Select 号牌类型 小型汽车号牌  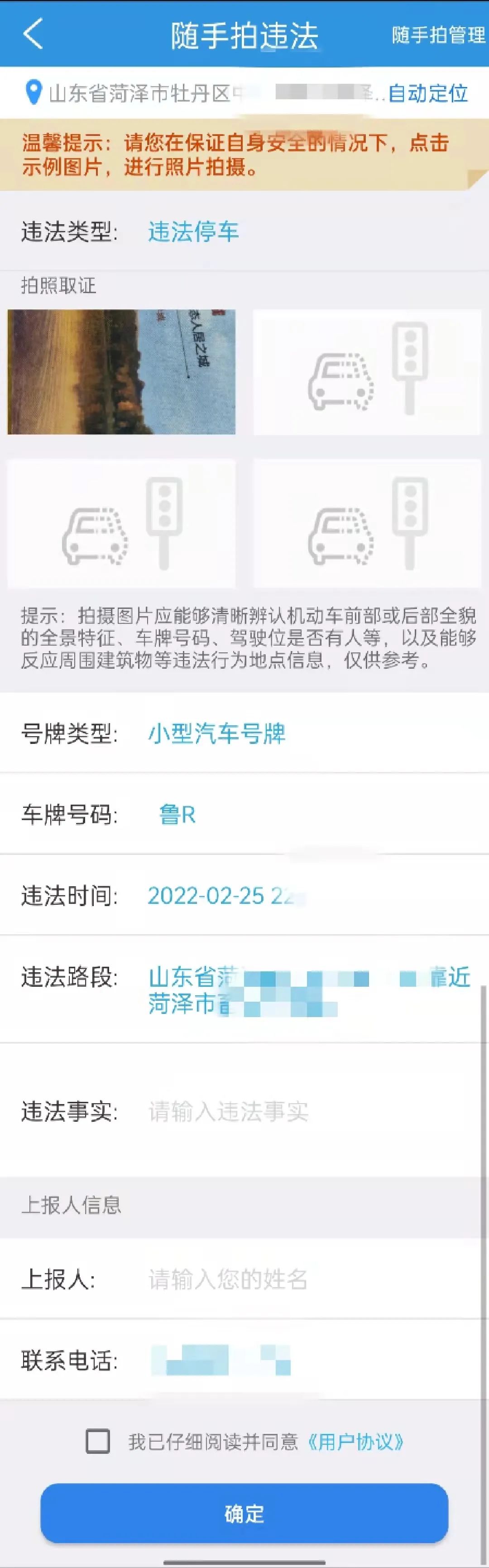pos(216,733)
